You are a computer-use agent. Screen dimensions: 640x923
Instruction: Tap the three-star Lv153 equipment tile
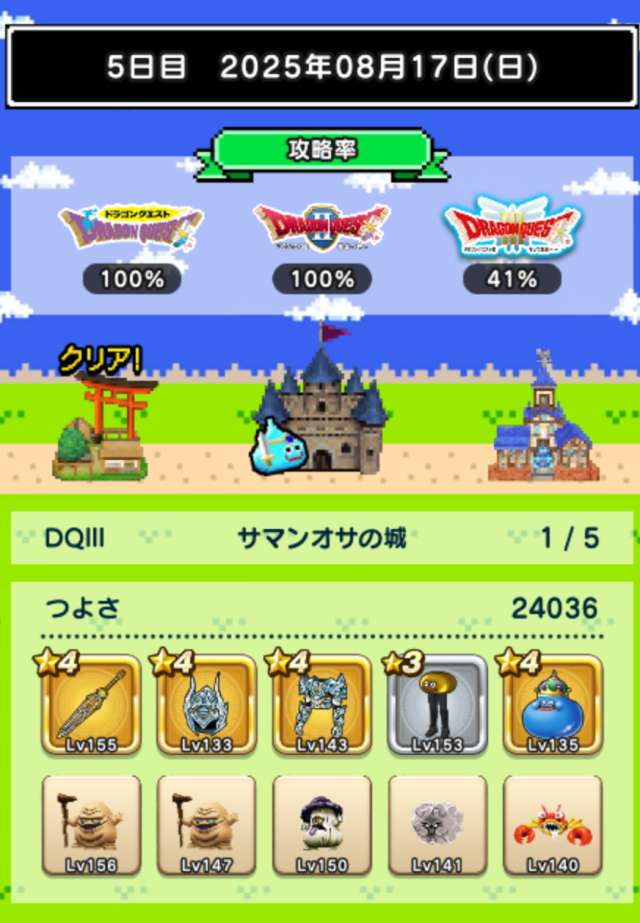click(437, 705)
